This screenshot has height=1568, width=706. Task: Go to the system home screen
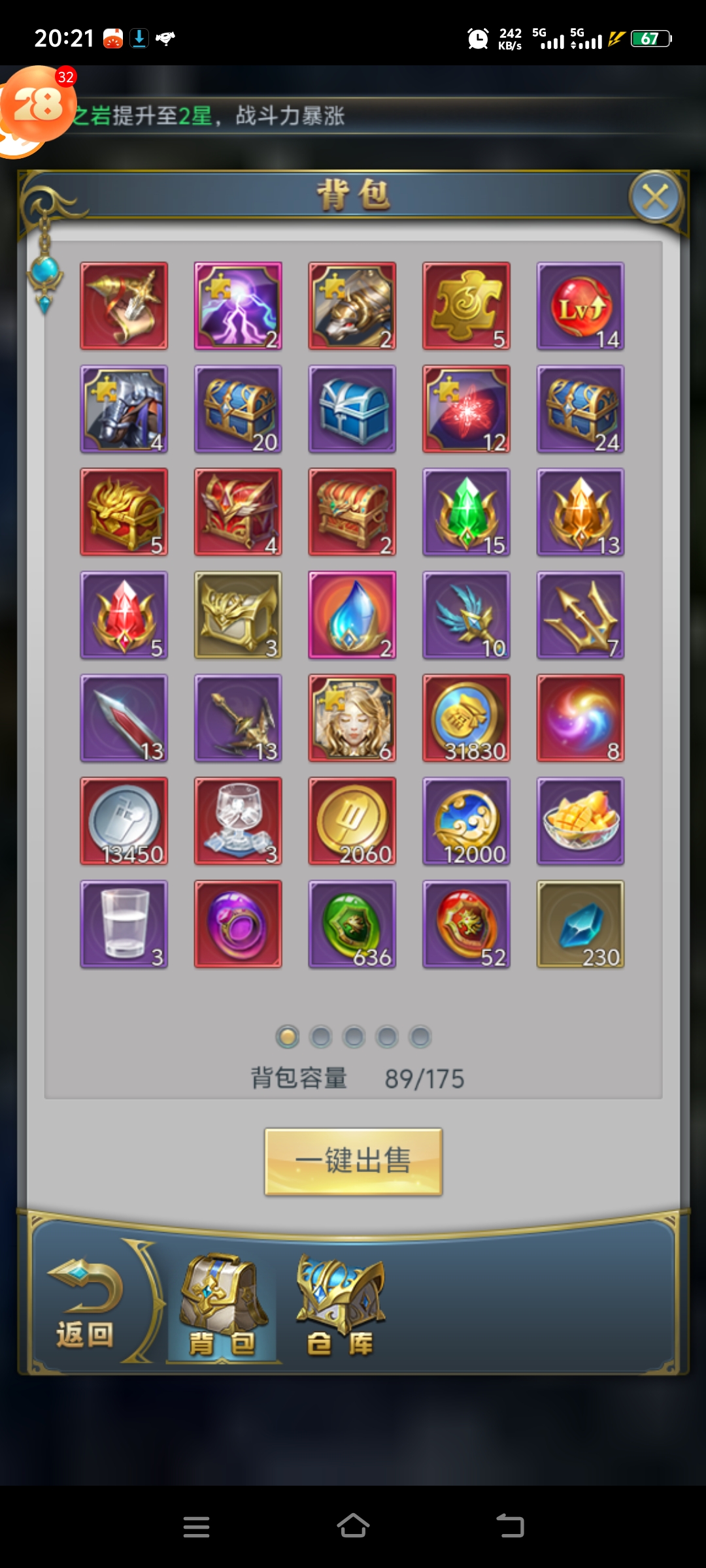point(353,1526)
